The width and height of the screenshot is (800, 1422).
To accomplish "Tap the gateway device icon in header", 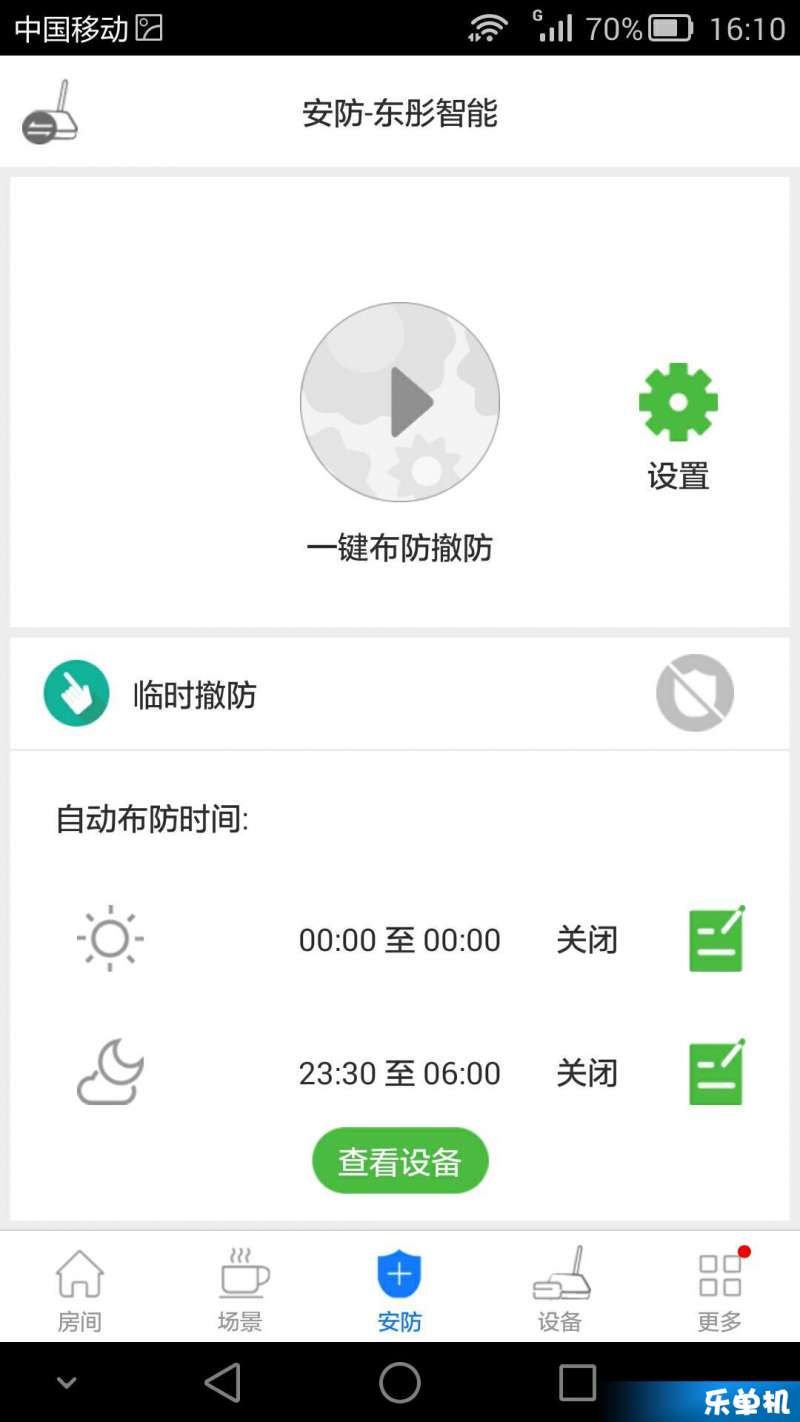I will 50,112.
